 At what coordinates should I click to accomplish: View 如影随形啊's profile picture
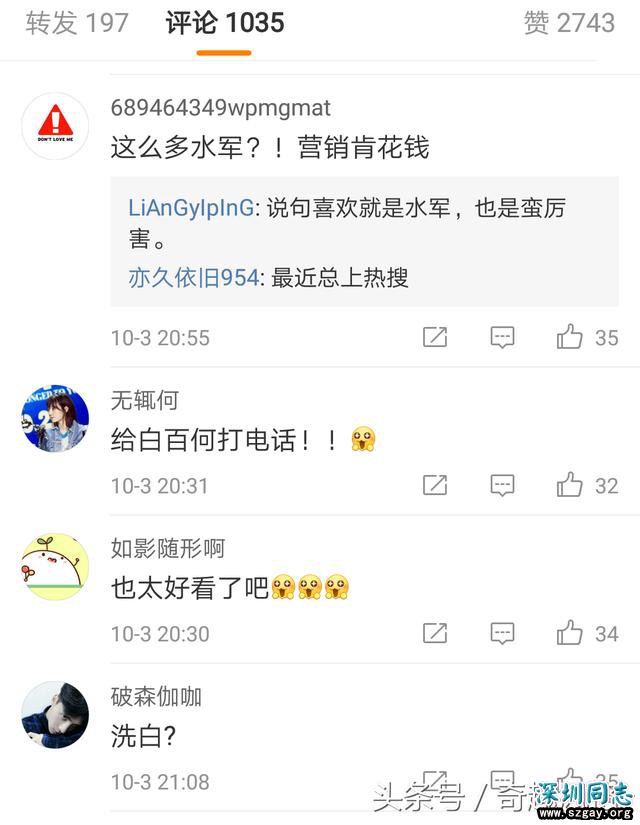55,566
